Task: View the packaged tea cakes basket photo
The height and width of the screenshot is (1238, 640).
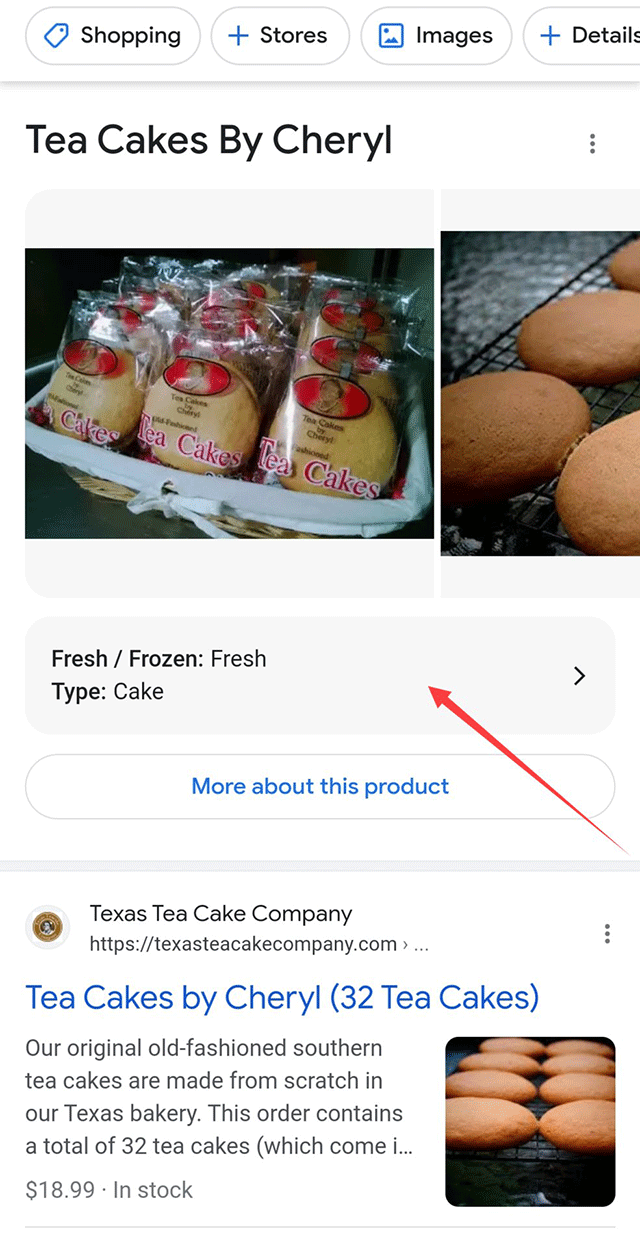Action: (x=229, y=393)
